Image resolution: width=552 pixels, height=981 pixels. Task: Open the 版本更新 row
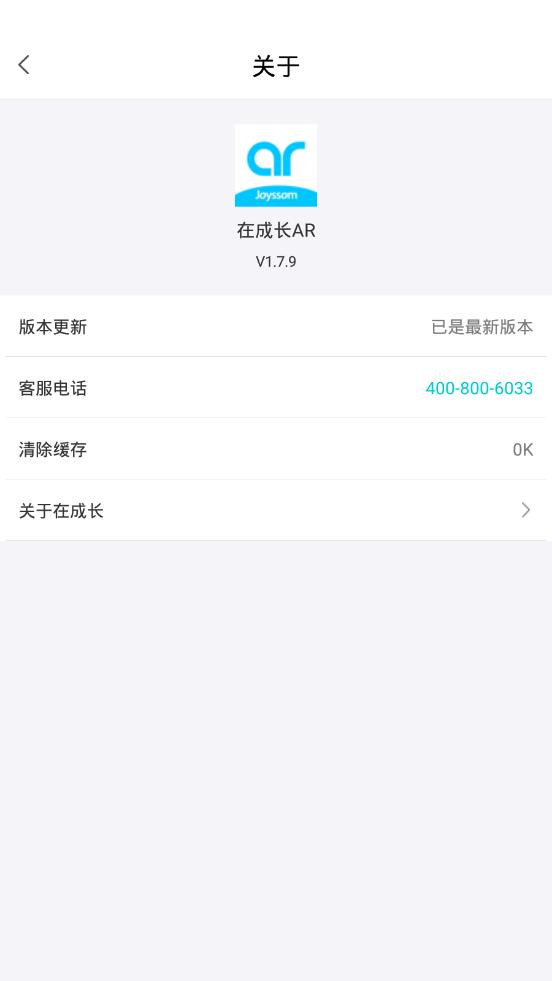[x=276, y=327]
